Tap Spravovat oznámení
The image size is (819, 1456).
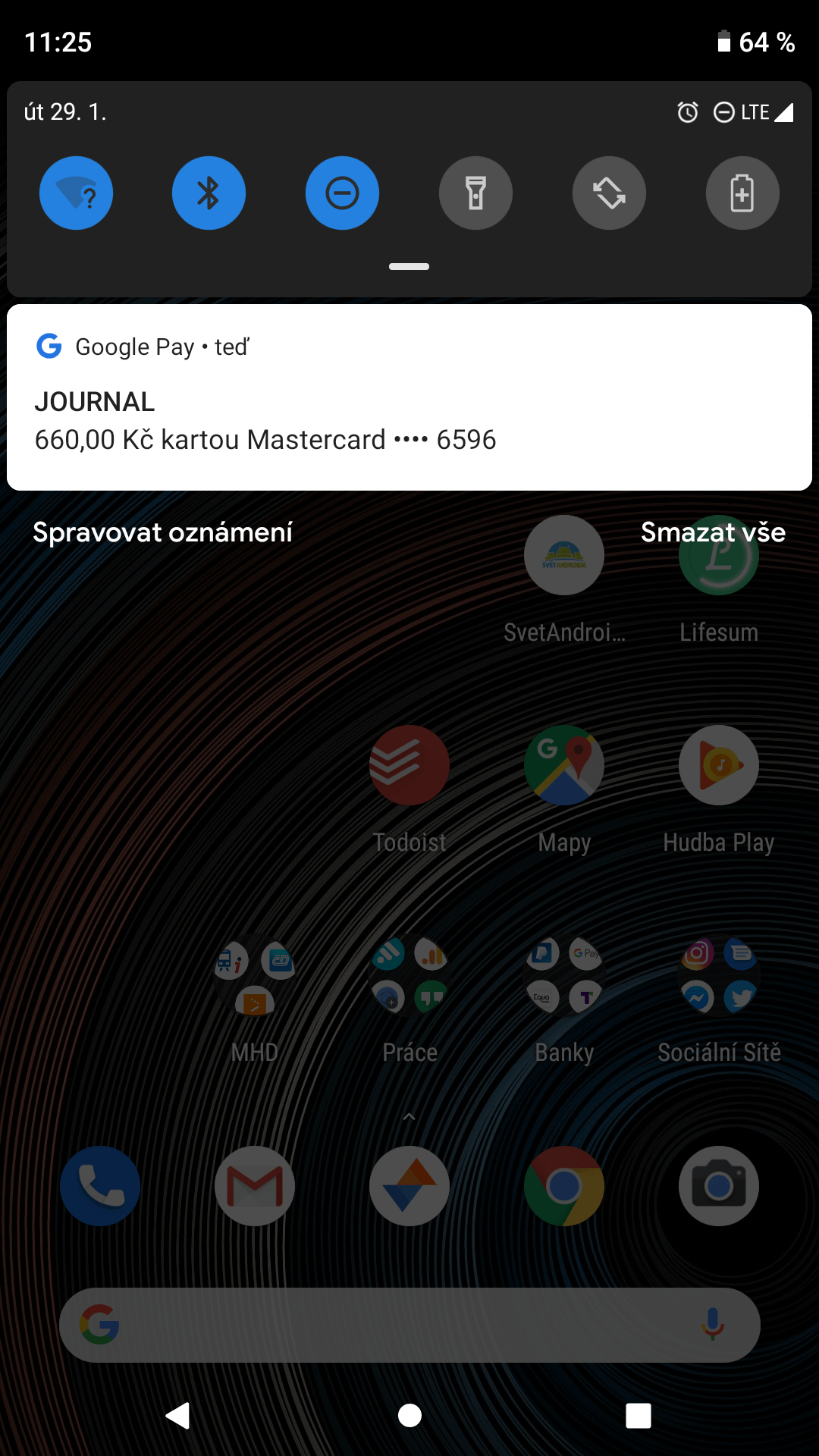(162, 532)
